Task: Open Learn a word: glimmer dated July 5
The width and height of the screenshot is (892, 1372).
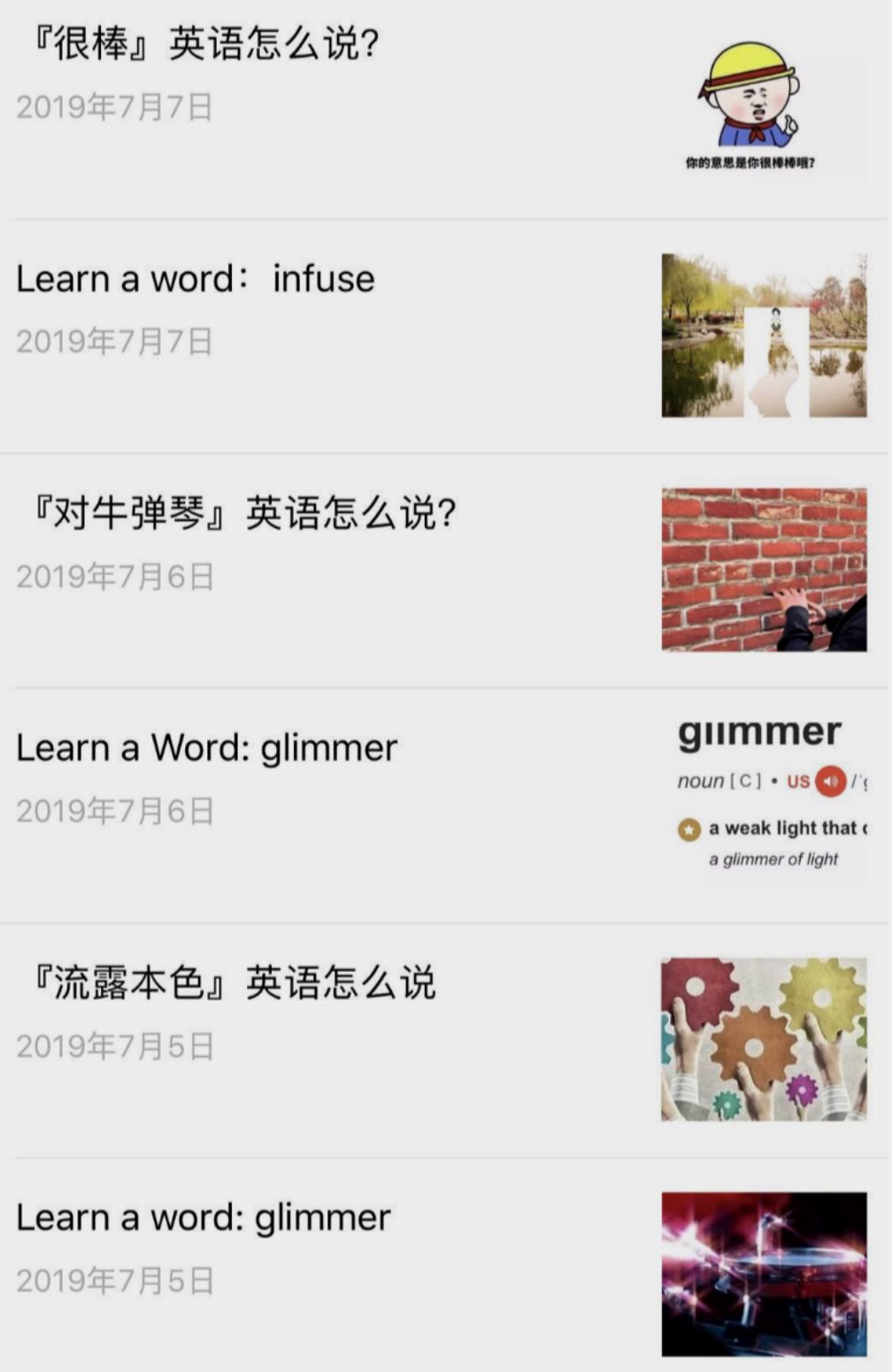Action: [204, 1218]
